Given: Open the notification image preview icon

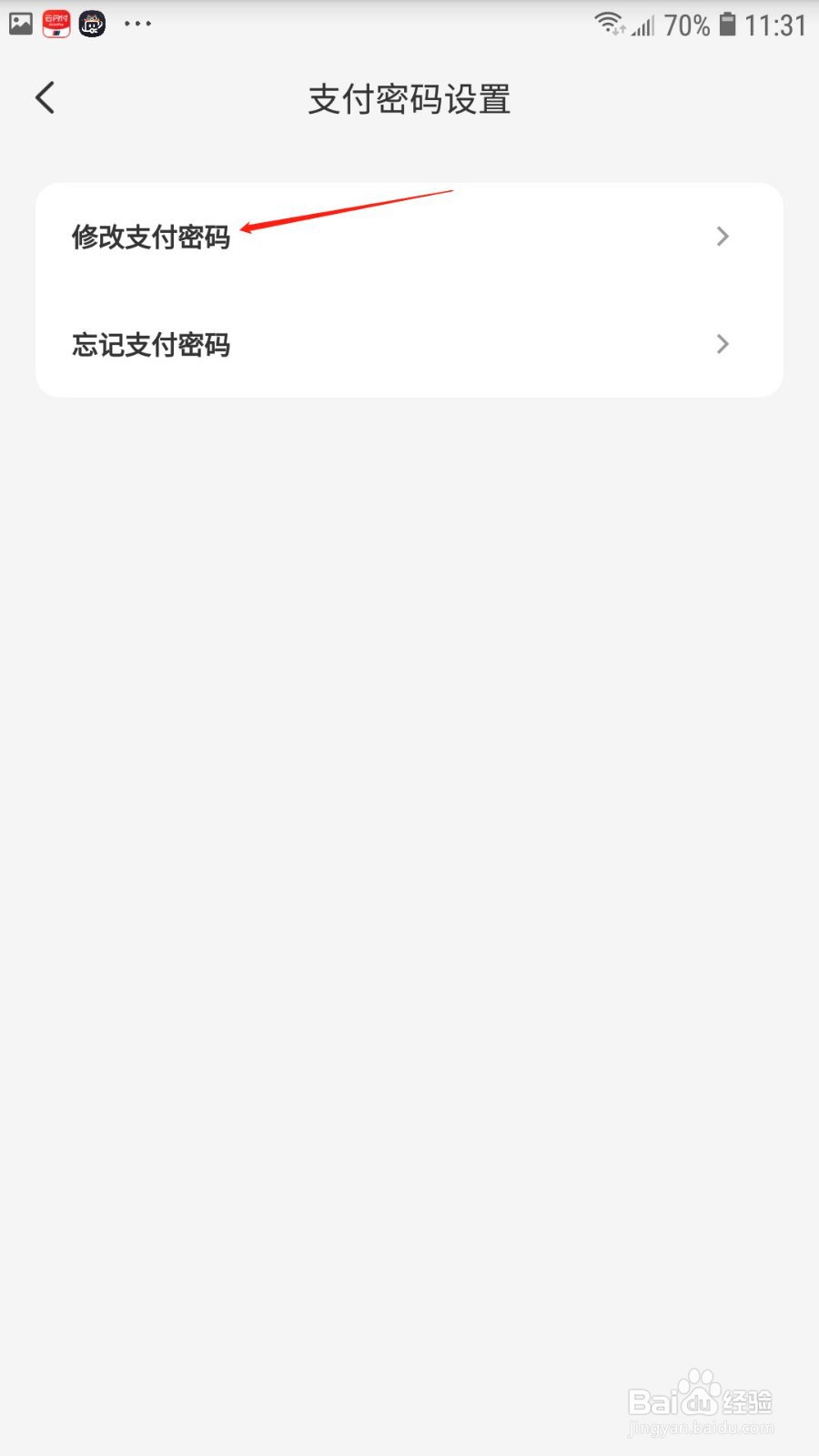Looking at the screenshot, I should point(20,24).
